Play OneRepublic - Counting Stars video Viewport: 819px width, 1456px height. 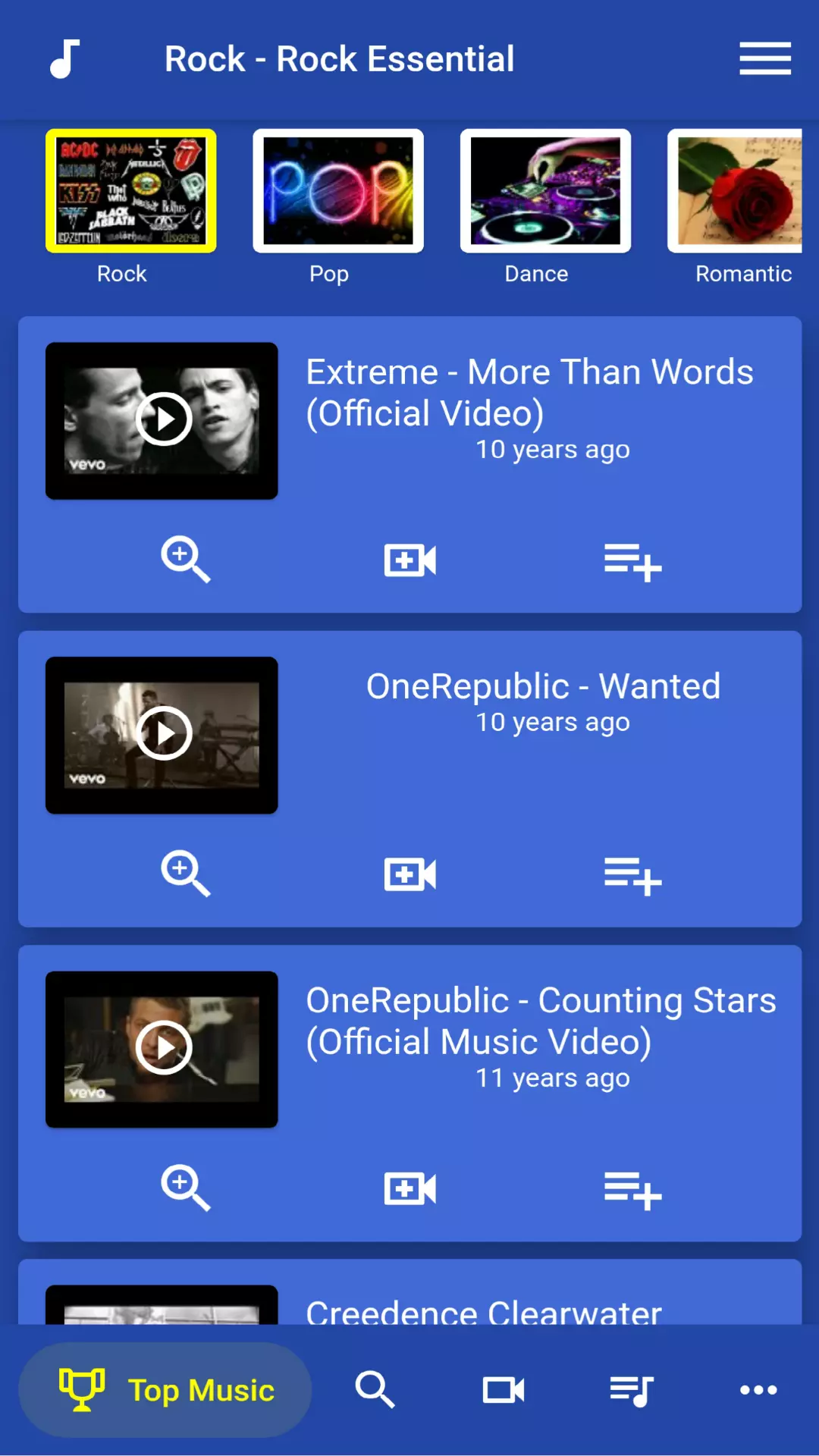point(162,1048)
